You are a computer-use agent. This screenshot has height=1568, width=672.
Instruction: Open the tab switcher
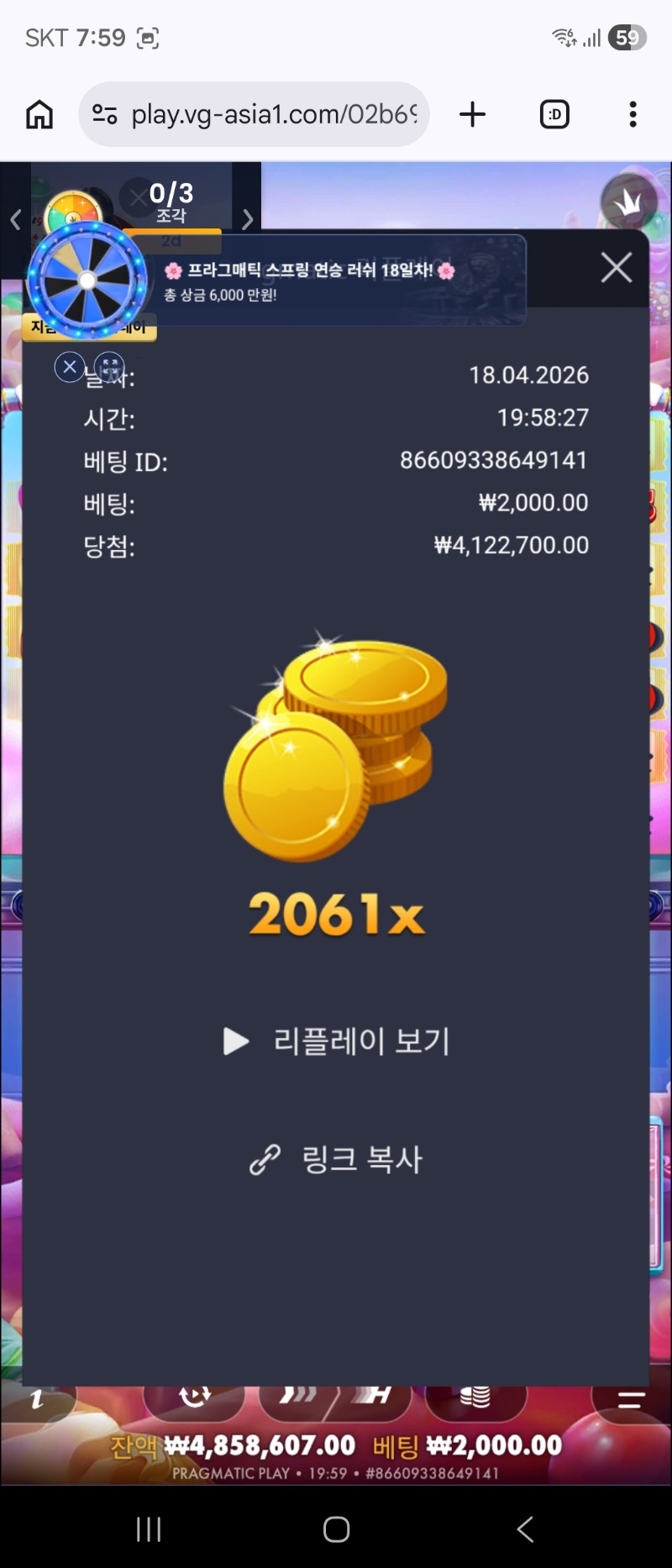pos(554,114)
